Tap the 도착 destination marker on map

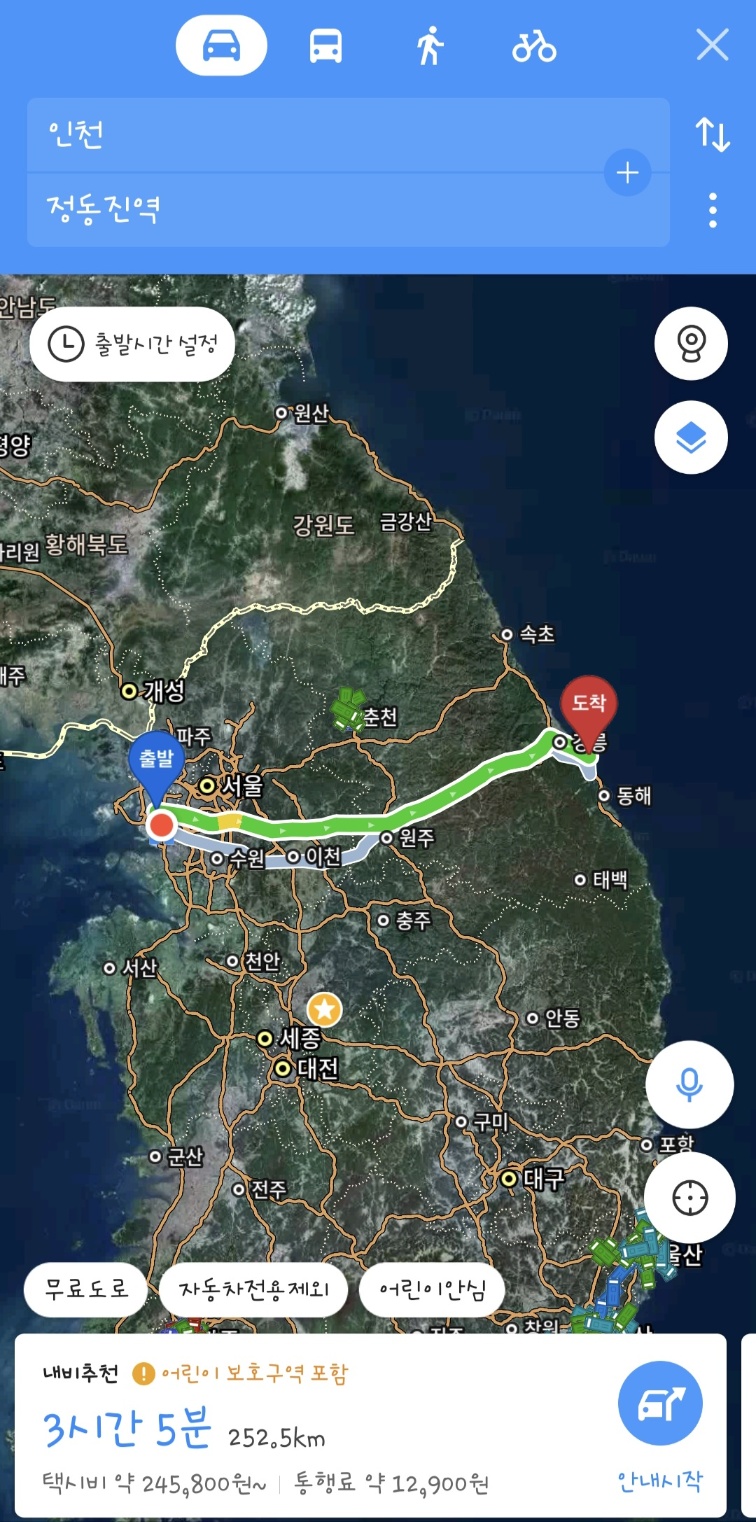click(x=591, y=705)
